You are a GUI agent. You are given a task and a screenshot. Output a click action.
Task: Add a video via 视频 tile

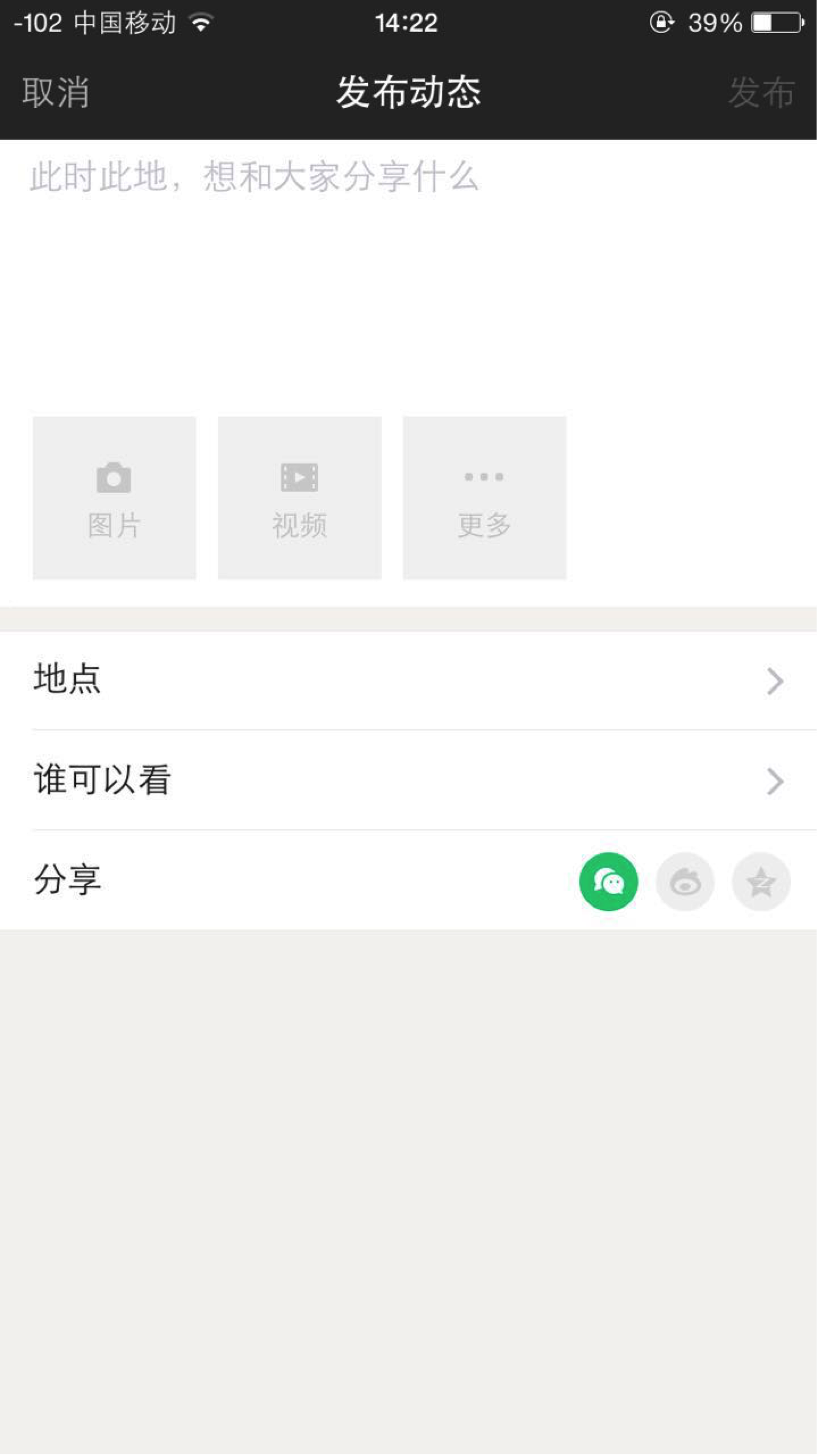point(299,498)
